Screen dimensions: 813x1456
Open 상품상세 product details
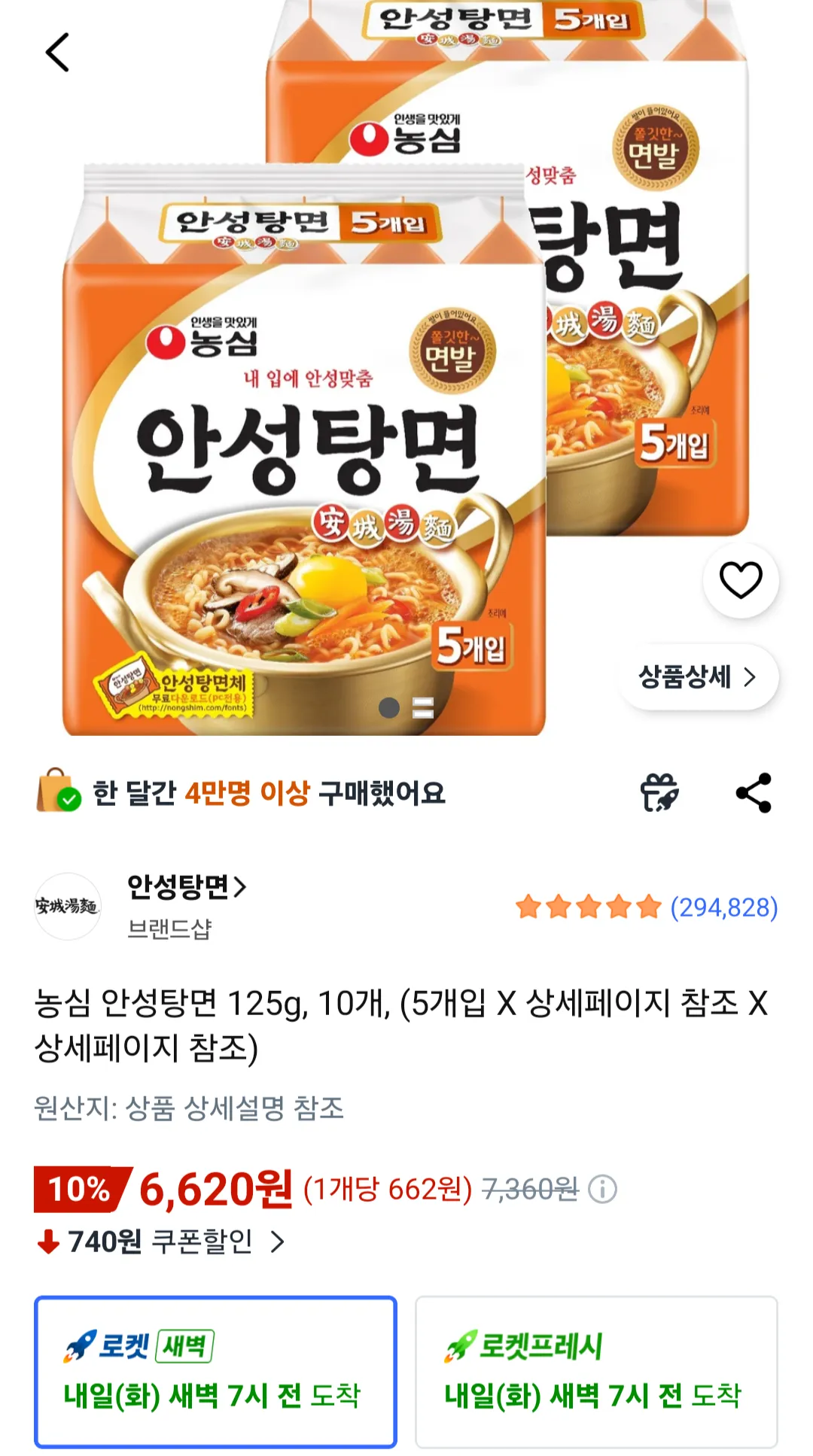coord(698,677)
